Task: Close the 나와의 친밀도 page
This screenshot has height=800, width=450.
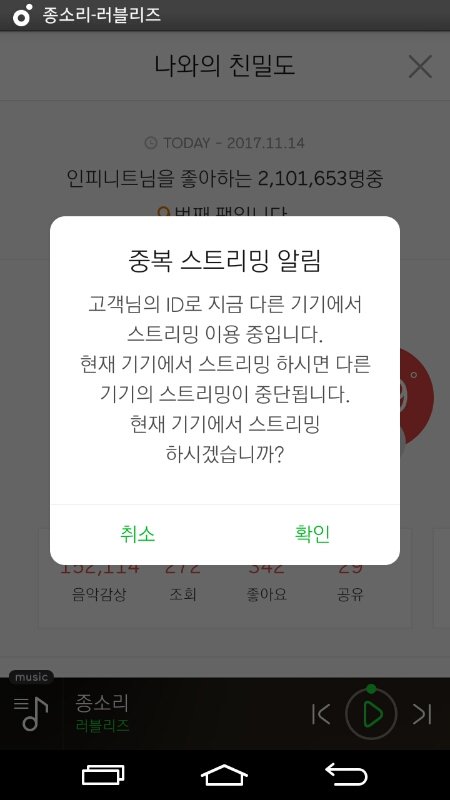Action: [420, 66]
